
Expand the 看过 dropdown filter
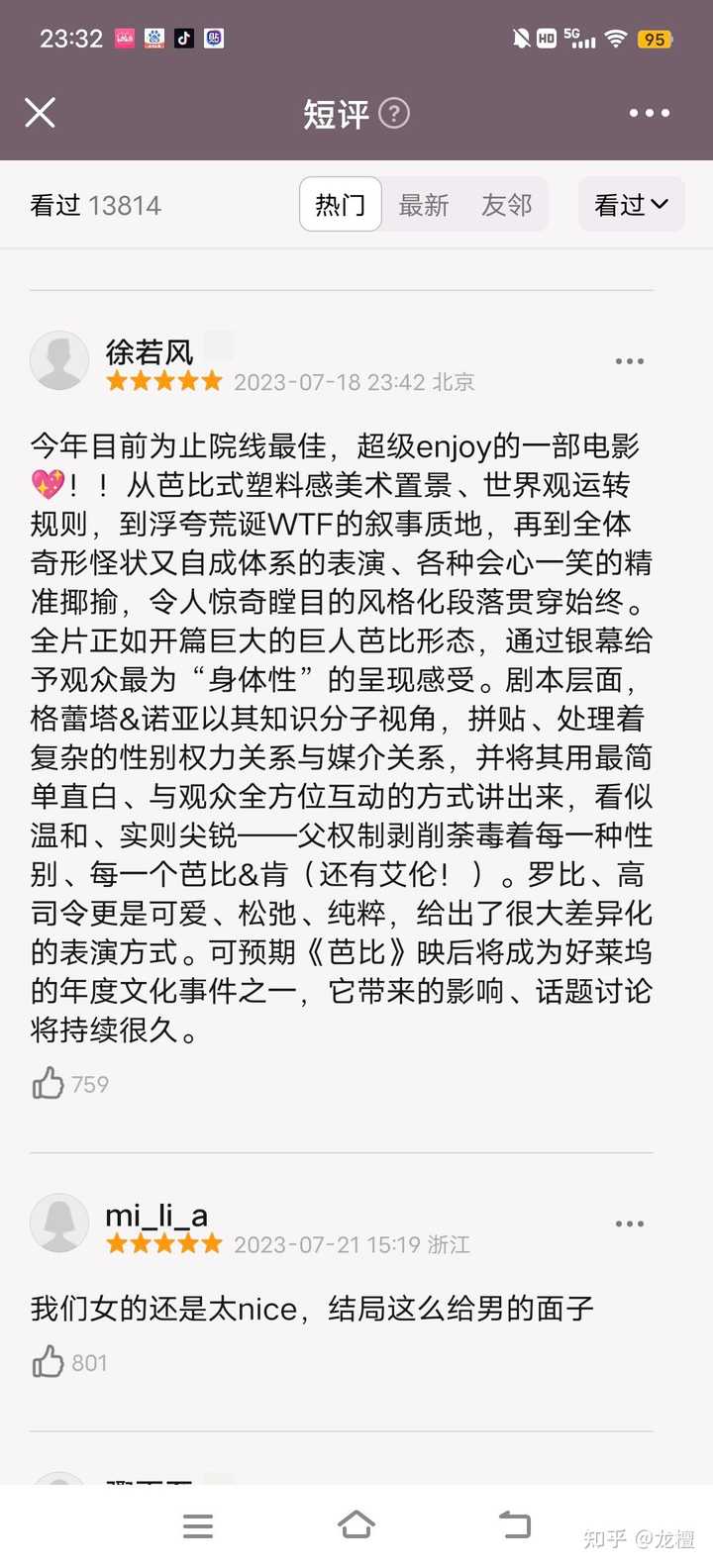631,205
